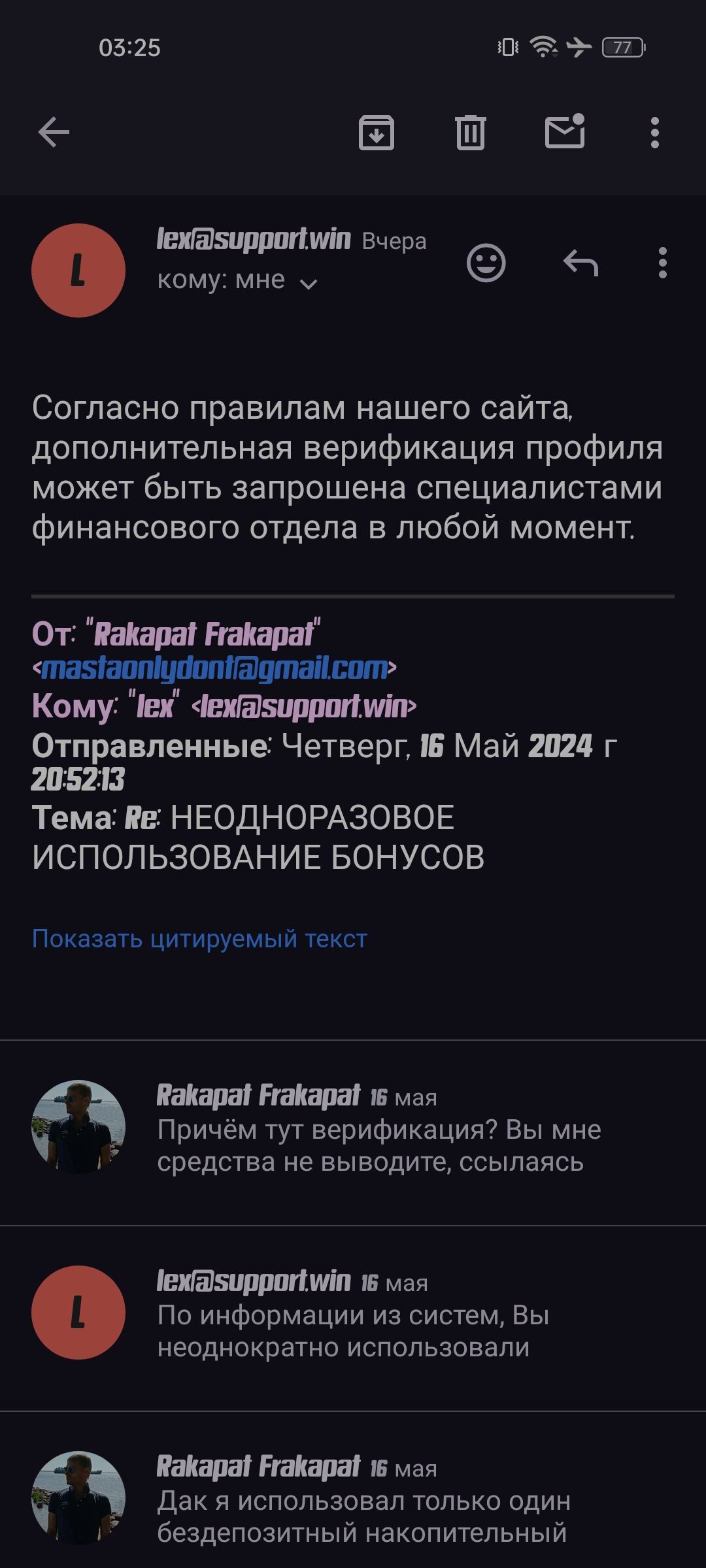The width and height of the screenshot is (706, 1568).
Task: Go back to the inbox
Action: tap(54, 133)
